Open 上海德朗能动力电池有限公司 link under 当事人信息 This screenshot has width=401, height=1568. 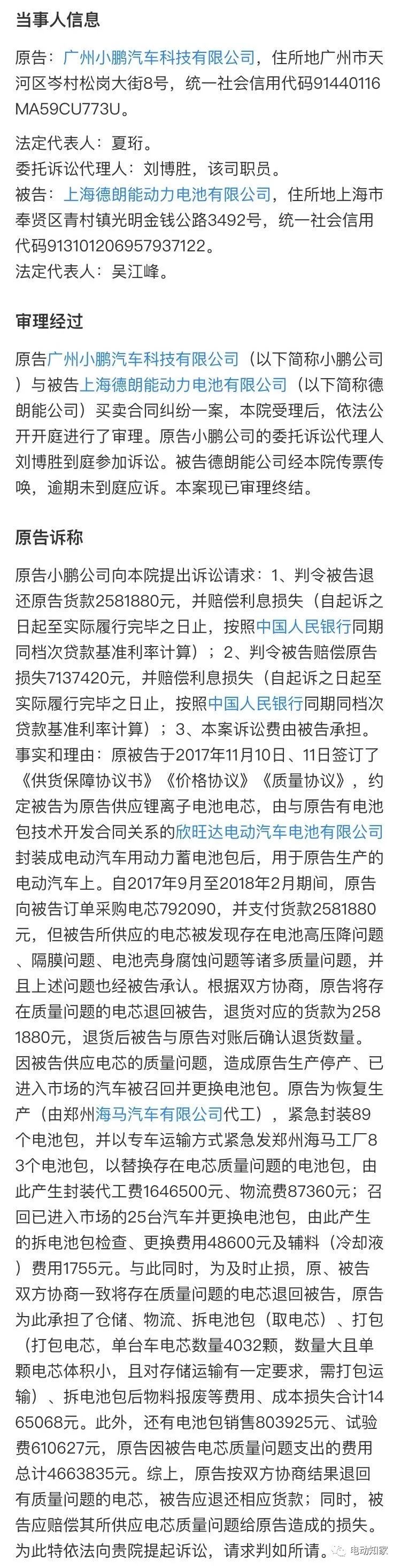pos(167,195)
